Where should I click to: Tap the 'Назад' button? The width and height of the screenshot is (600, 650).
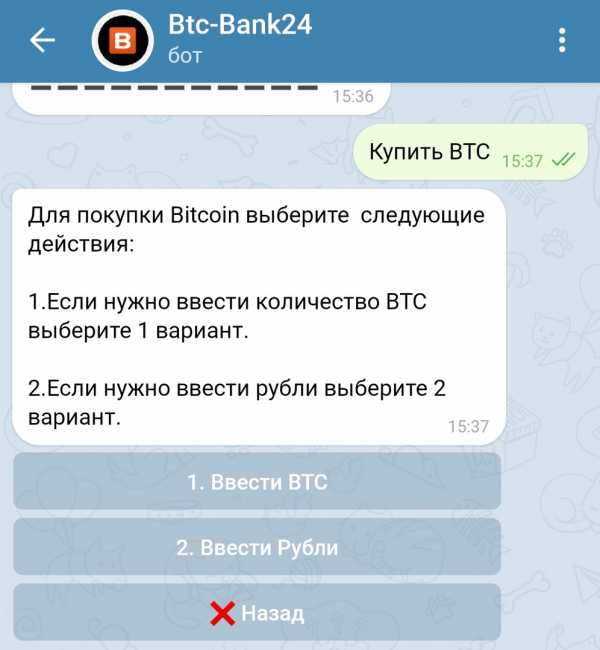(x=257, y=612)
